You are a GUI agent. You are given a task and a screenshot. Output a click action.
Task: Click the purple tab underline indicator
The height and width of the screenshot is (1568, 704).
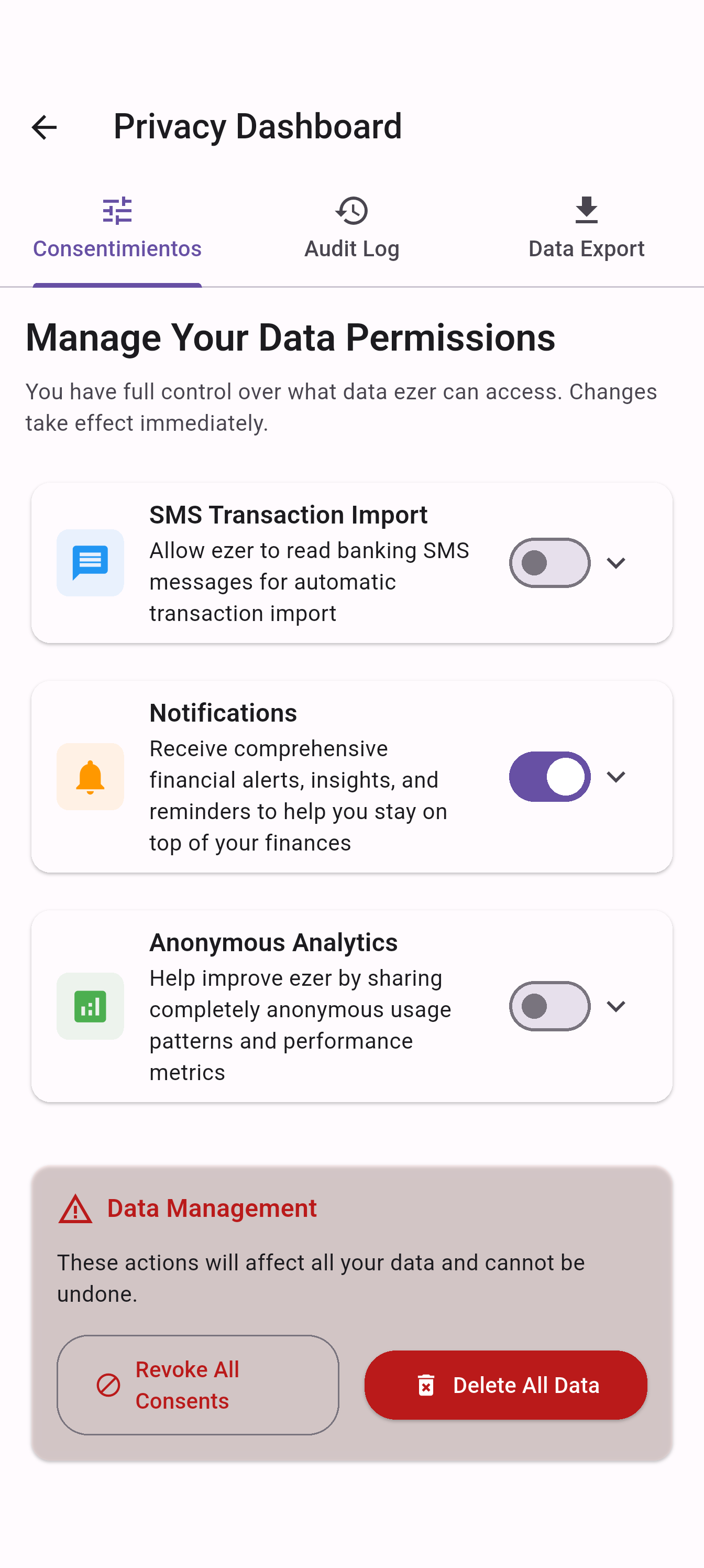117,284
